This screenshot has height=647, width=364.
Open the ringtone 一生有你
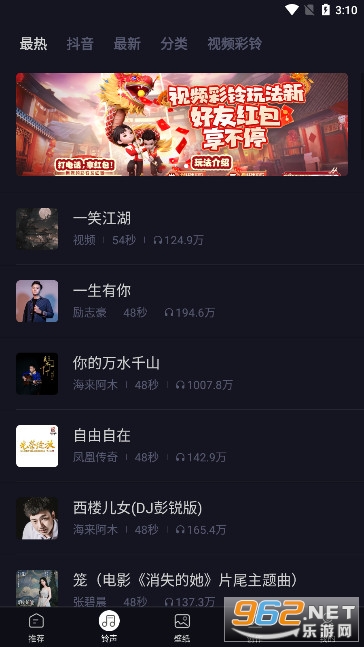pyautogui.click(x=182, y=301)
